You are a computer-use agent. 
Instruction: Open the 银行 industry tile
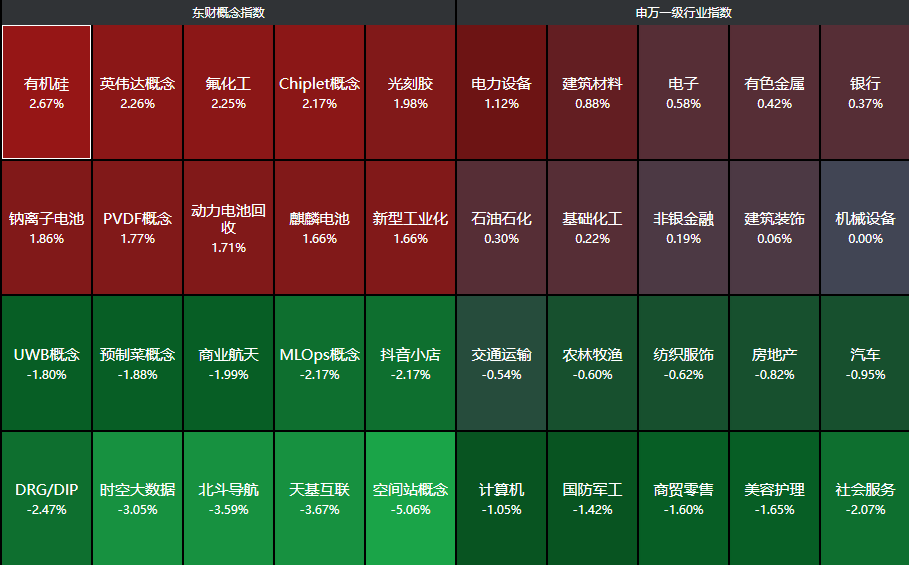pos(865,92)
